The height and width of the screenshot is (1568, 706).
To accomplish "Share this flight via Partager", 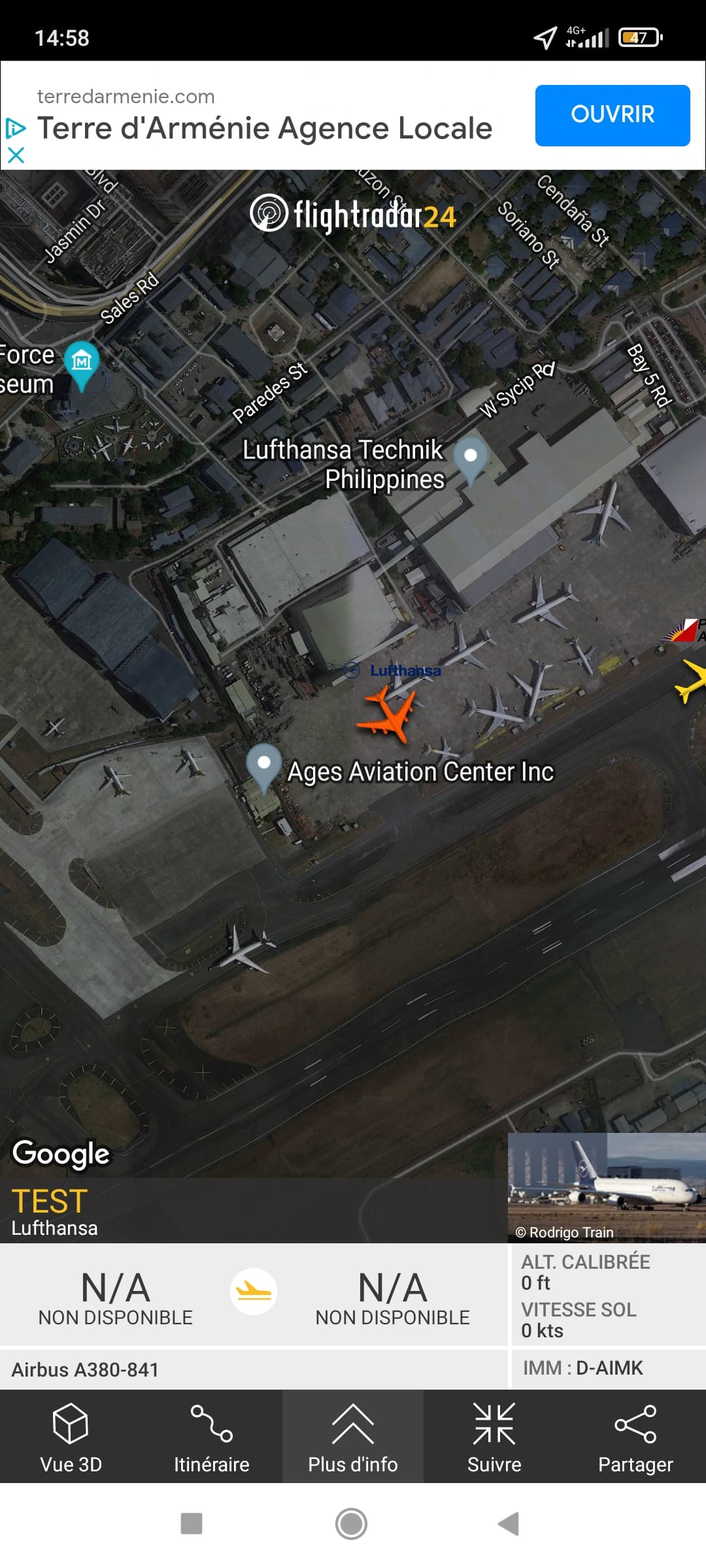I will click(x=635, y=1437).
